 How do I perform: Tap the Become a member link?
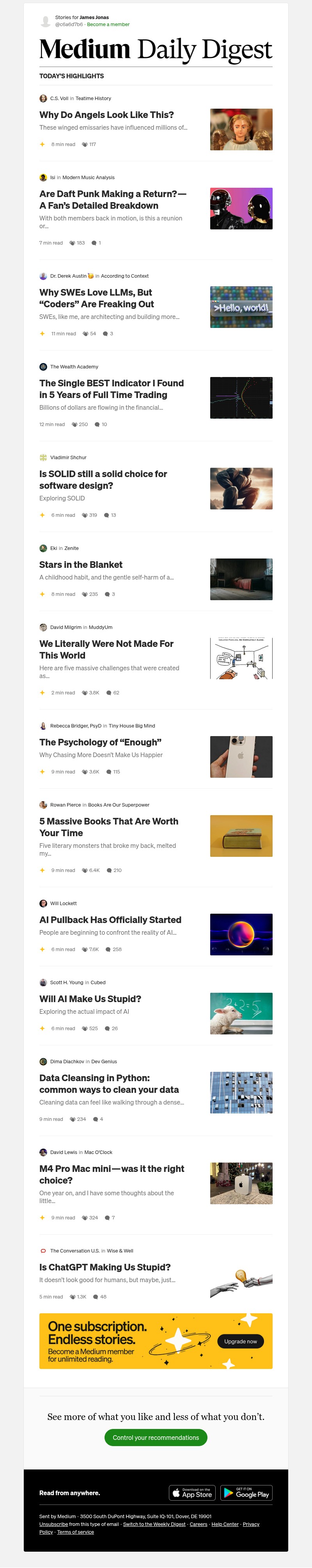click(x=108, y=25)
